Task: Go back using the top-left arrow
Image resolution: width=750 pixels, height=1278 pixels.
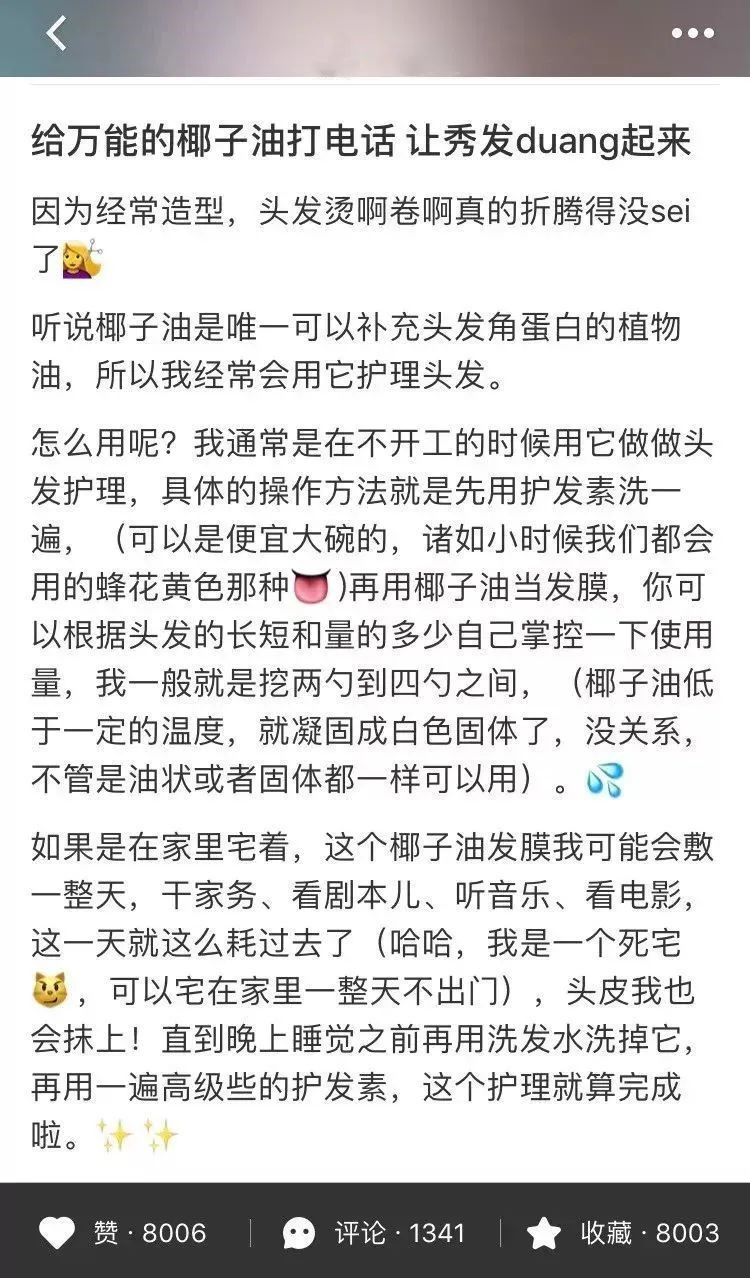Action: 56,34
